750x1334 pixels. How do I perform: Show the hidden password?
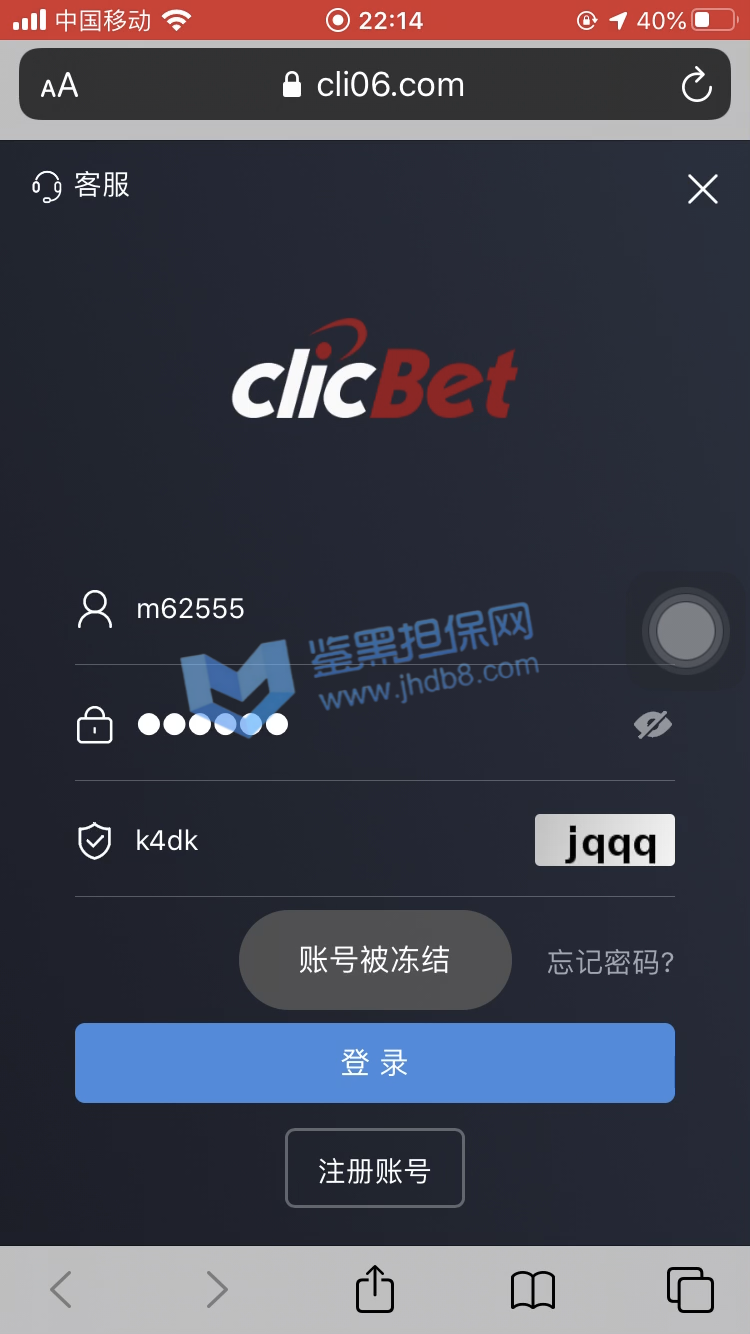coord(652,725)
